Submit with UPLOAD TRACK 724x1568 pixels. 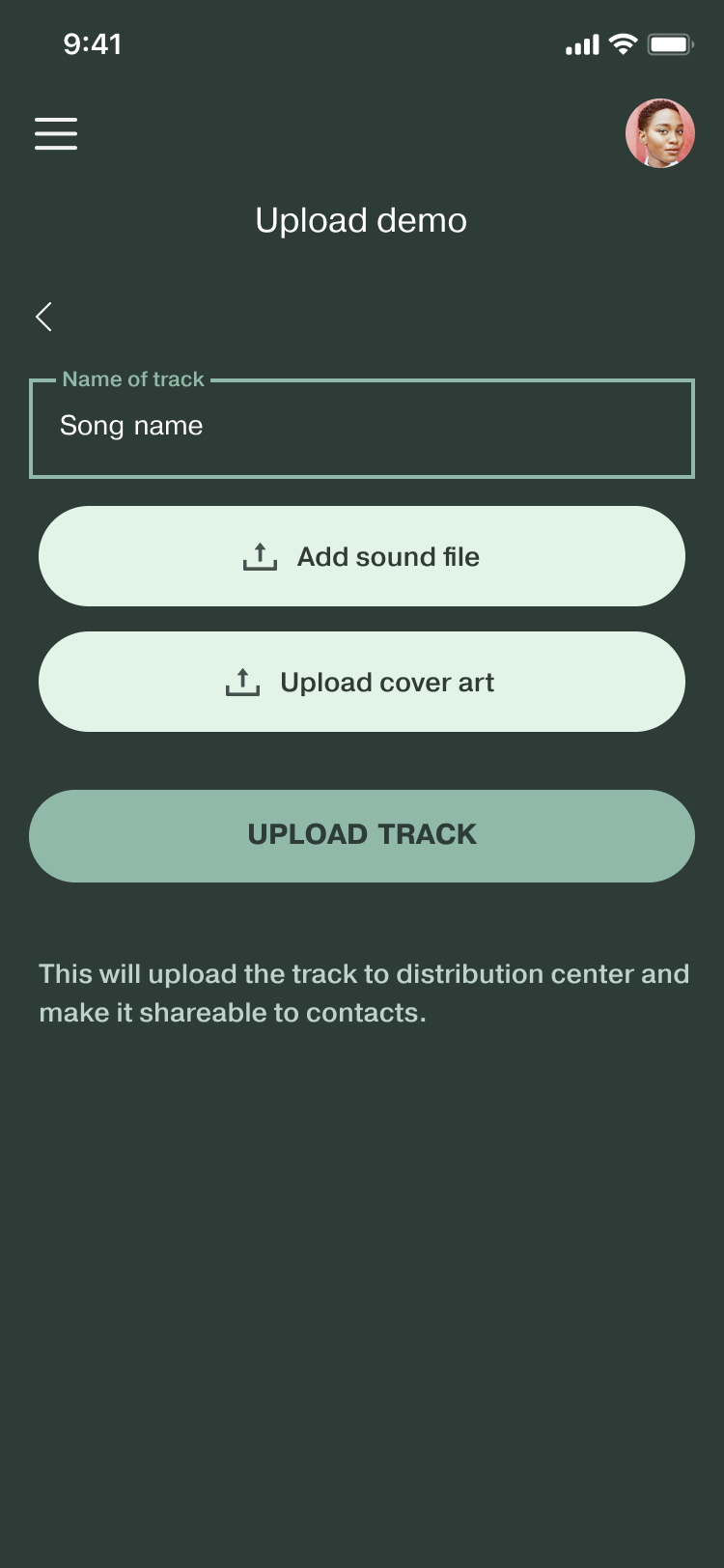click(x=361, y=835)
